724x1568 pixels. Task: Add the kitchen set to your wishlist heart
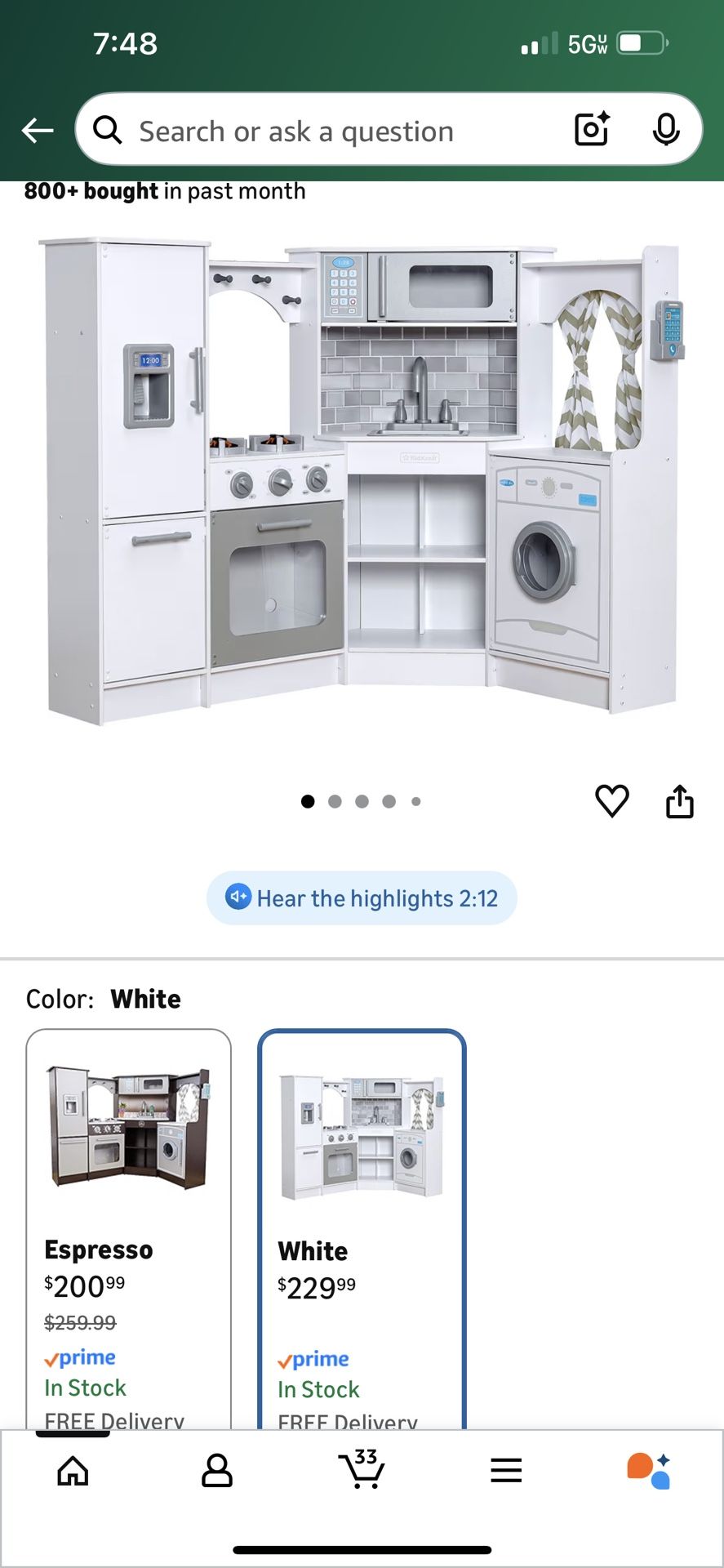612,801
